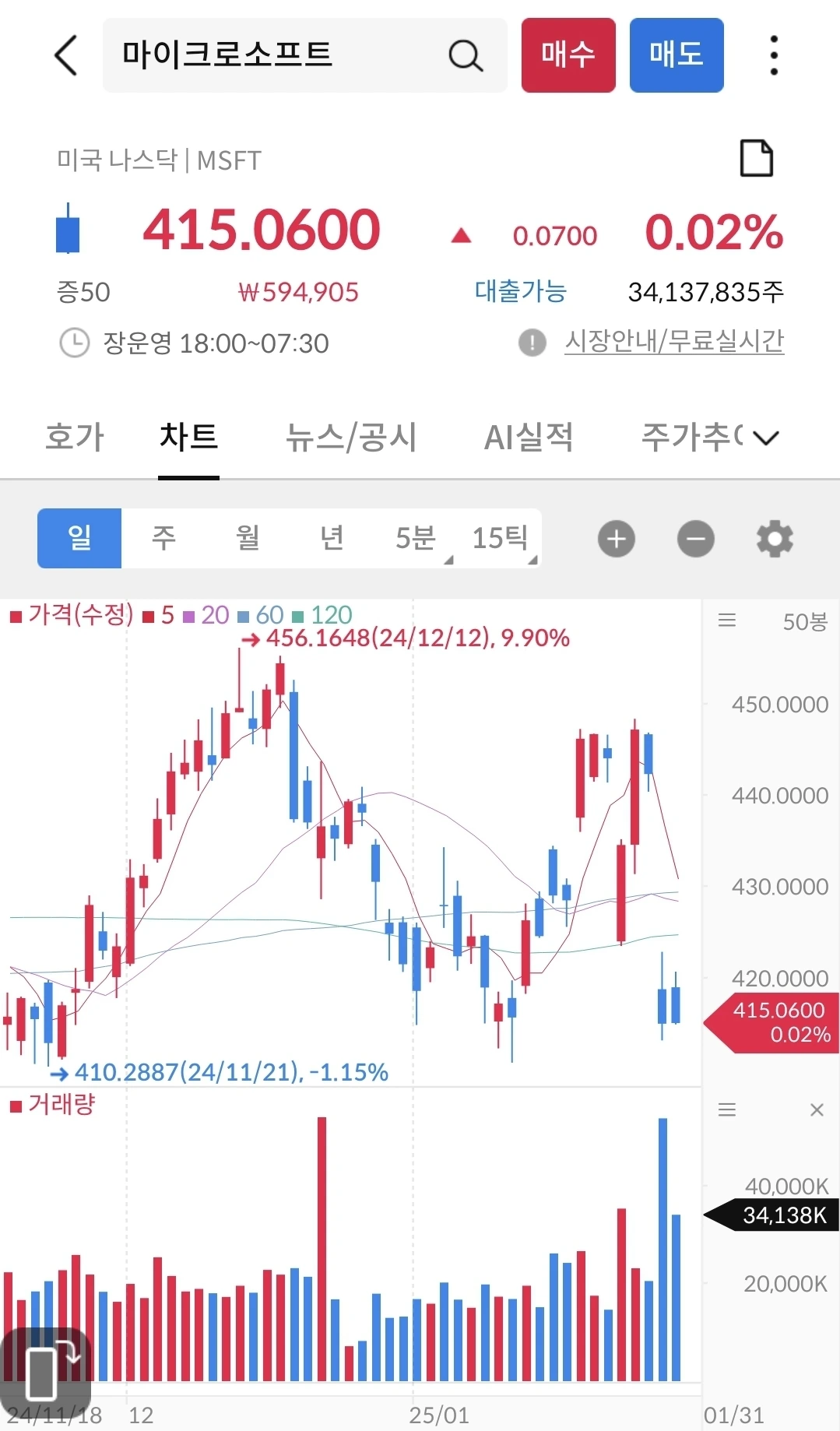This screenshot has height=1431, width=840.
Task: Switch to the 호가 tab
Action: tap(75, 437)
